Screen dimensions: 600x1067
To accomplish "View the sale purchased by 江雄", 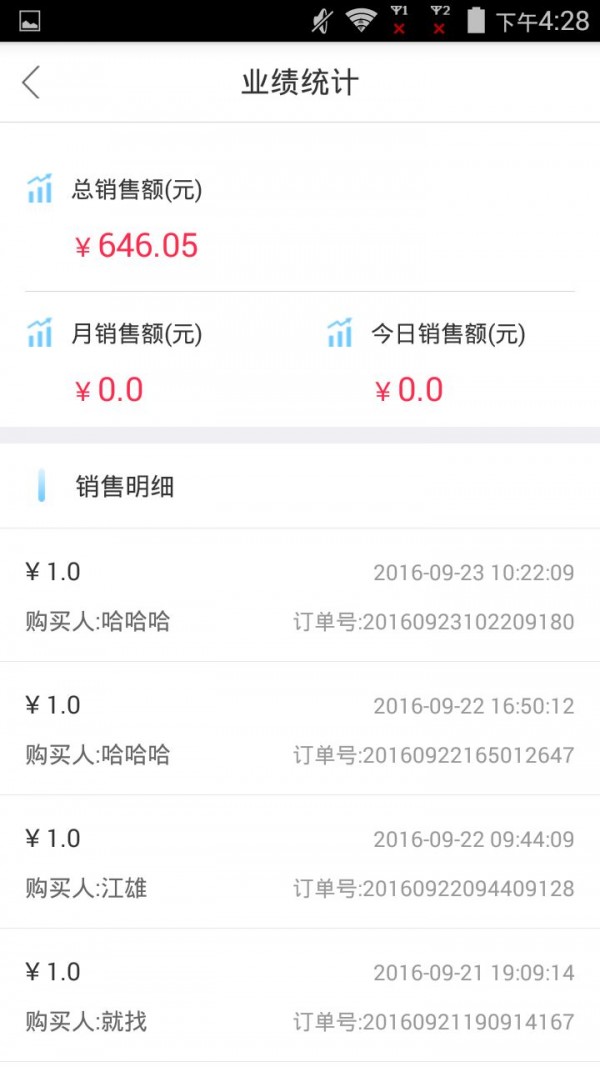I will click(x=300, y=861).
